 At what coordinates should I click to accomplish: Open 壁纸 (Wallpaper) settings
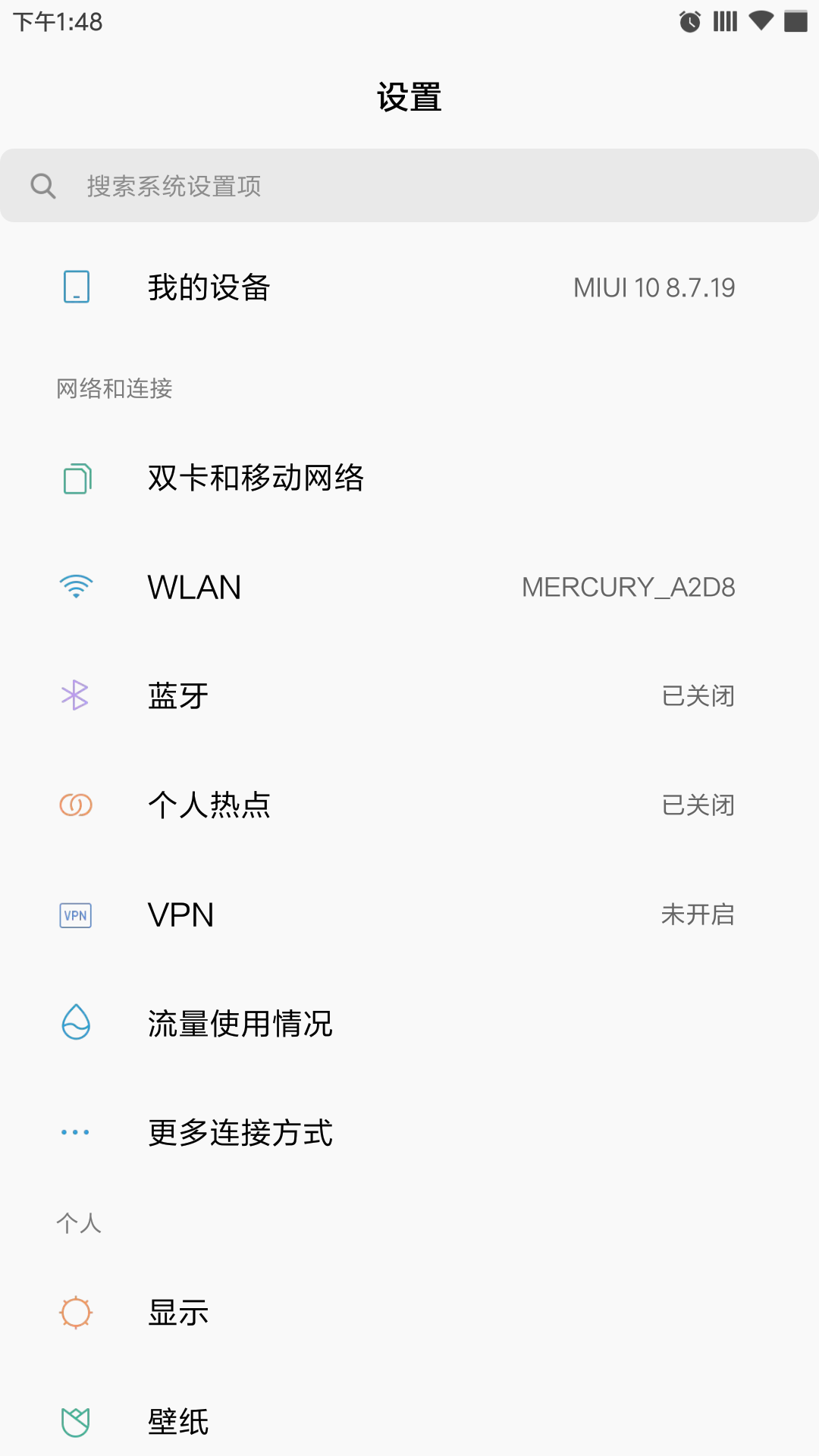click(x=409, y=1422)
